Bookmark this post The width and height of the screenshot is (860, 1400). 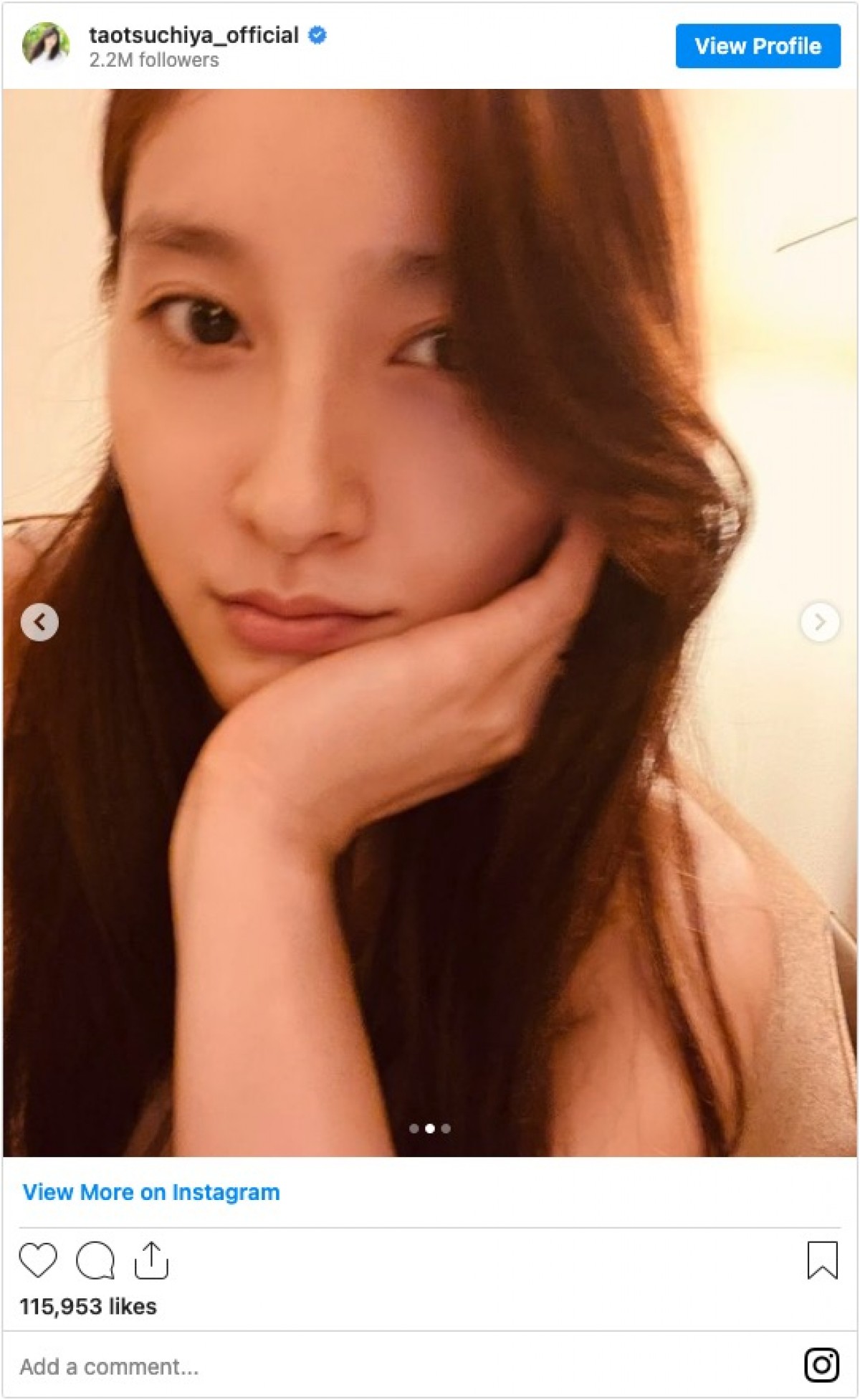click(822, 1259)
